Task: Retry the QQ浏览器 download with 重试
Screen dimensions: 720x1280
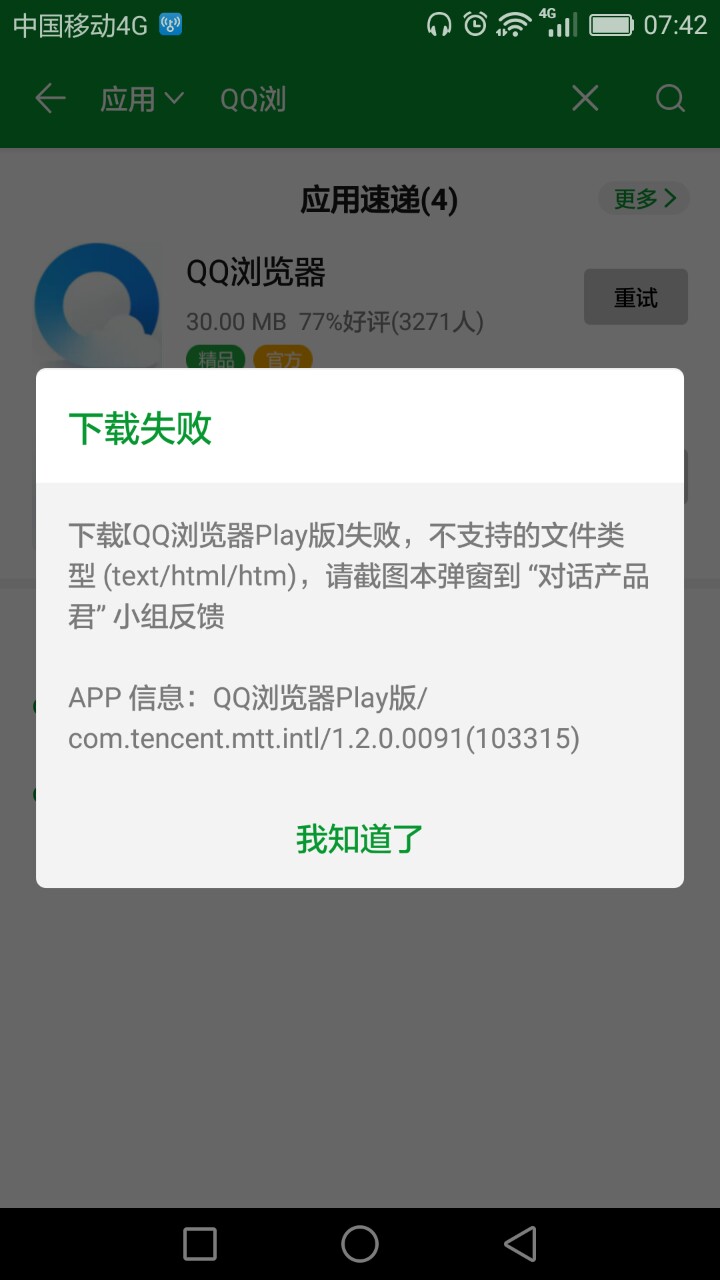Action: 635,297
